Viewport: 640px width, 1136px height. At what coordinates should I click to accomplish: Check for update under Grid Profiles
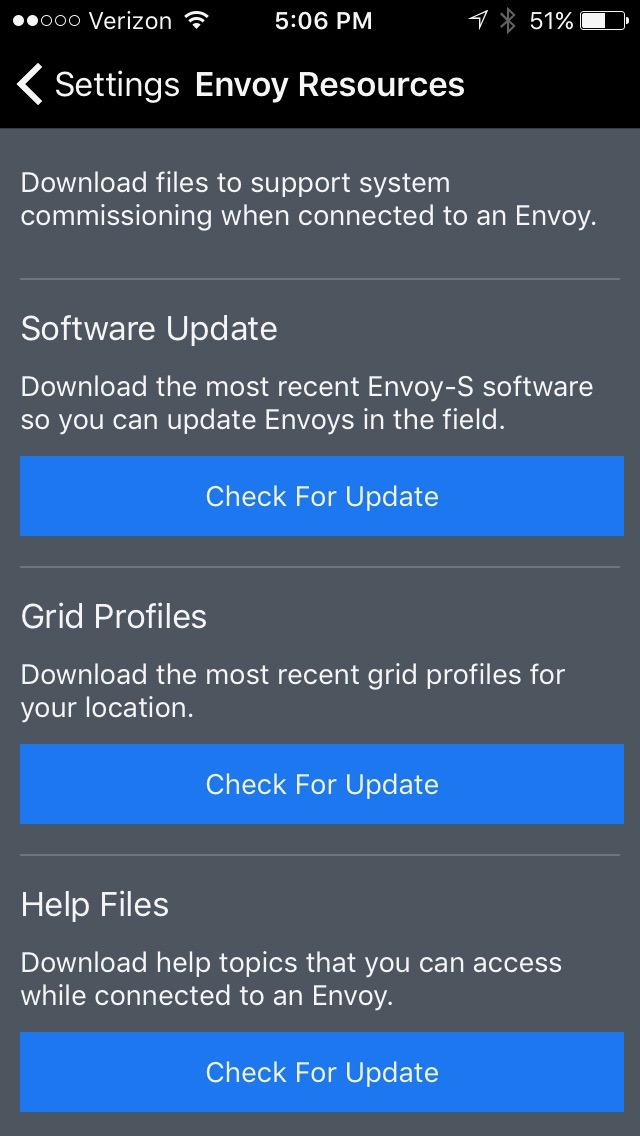[322, 784]
